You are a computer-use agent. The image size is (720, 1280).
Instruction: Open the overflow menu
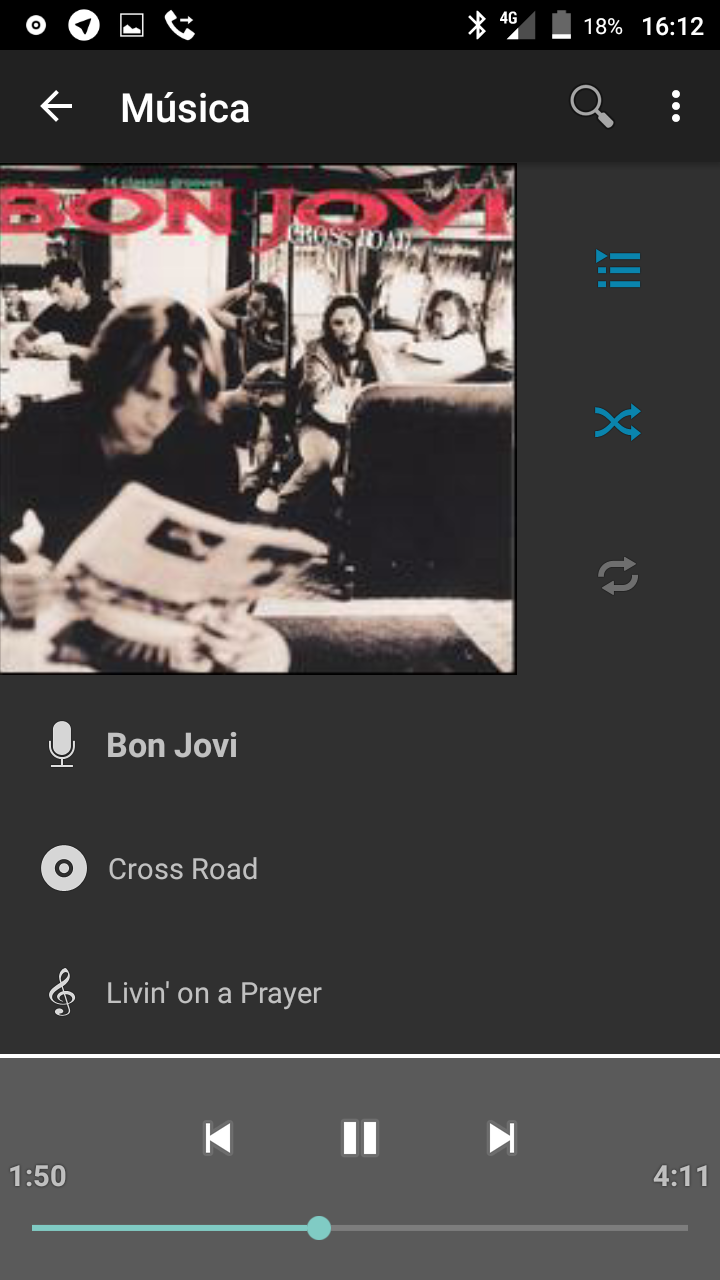click(x=676, y=107)
